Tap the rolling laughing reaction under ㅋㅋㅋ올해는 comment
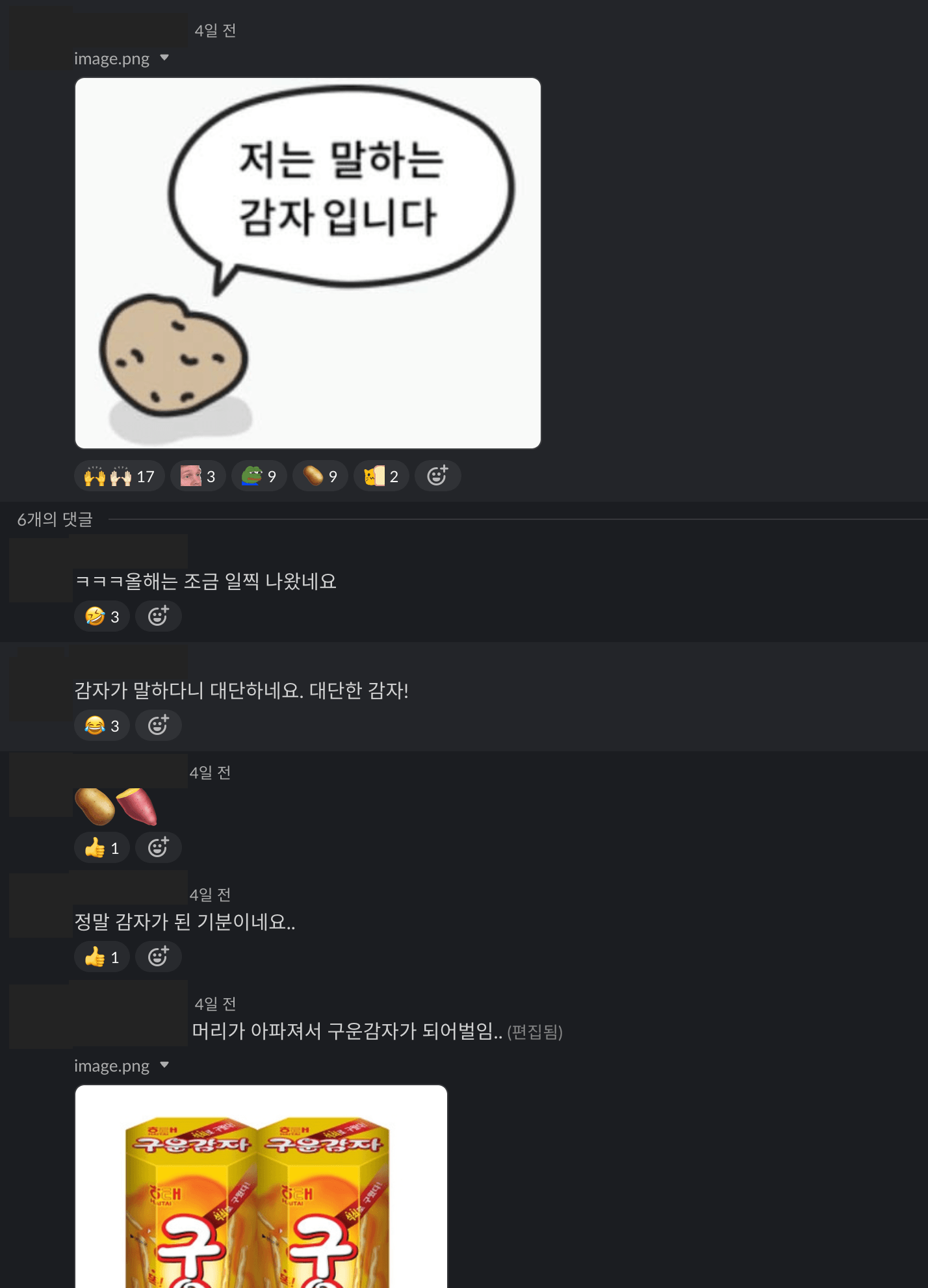Screen dimensions: 928x1288 102,616
